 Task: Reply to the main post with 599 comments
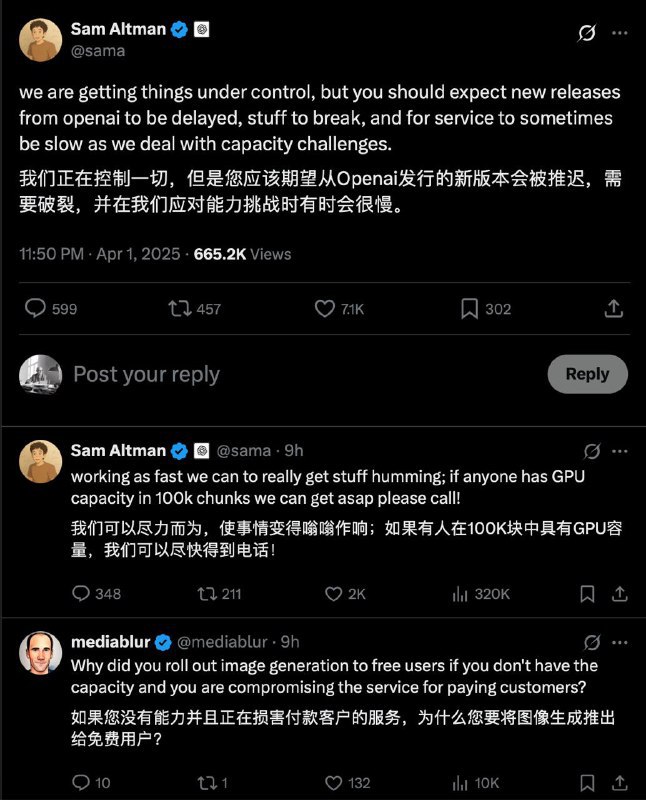point(36,309)
